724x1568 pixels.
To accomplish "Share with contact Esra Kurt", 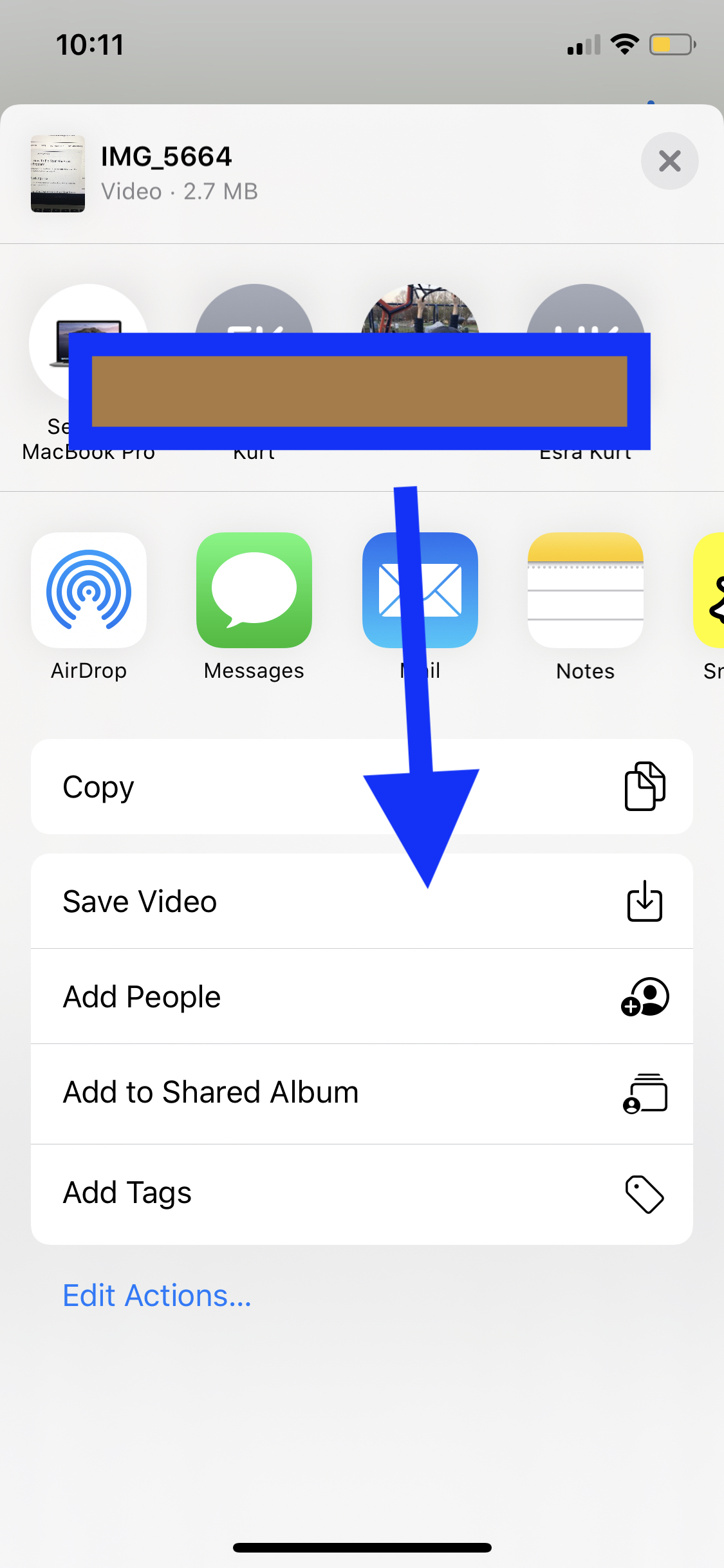I will tap(585, 309).
